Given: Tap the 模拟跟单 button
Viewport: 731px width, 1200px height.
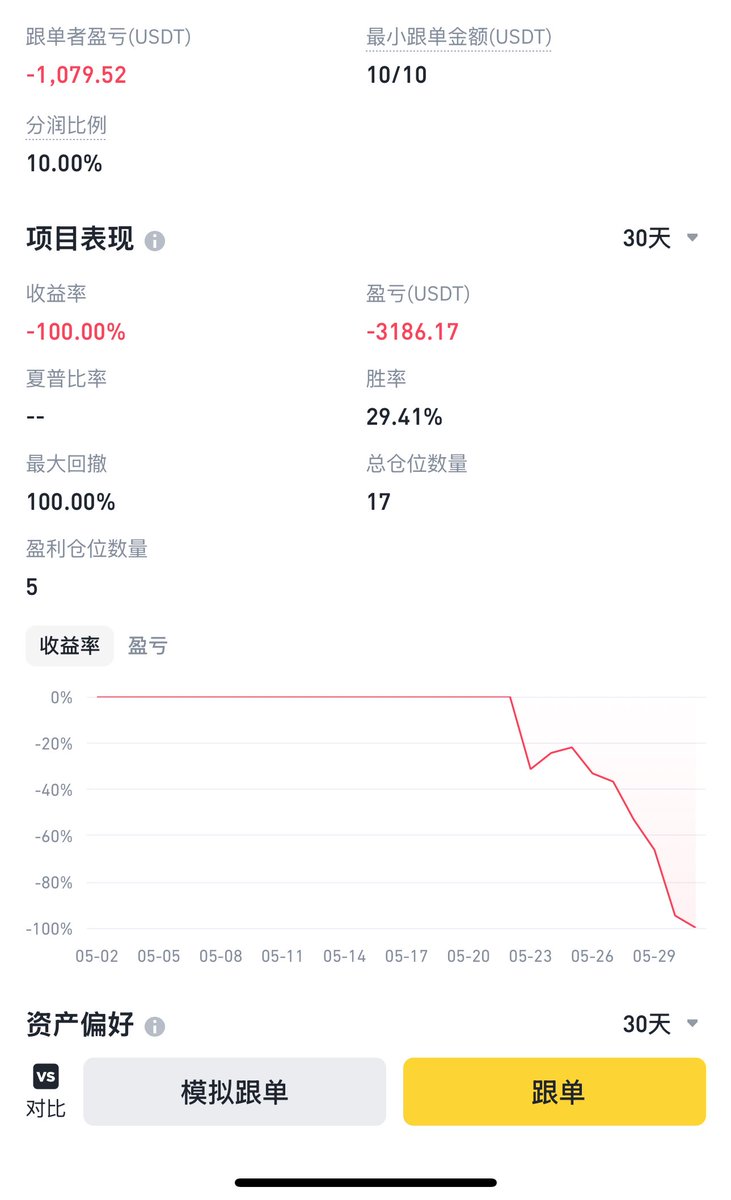Looking at the screenshot, I should coord(235,1092).
